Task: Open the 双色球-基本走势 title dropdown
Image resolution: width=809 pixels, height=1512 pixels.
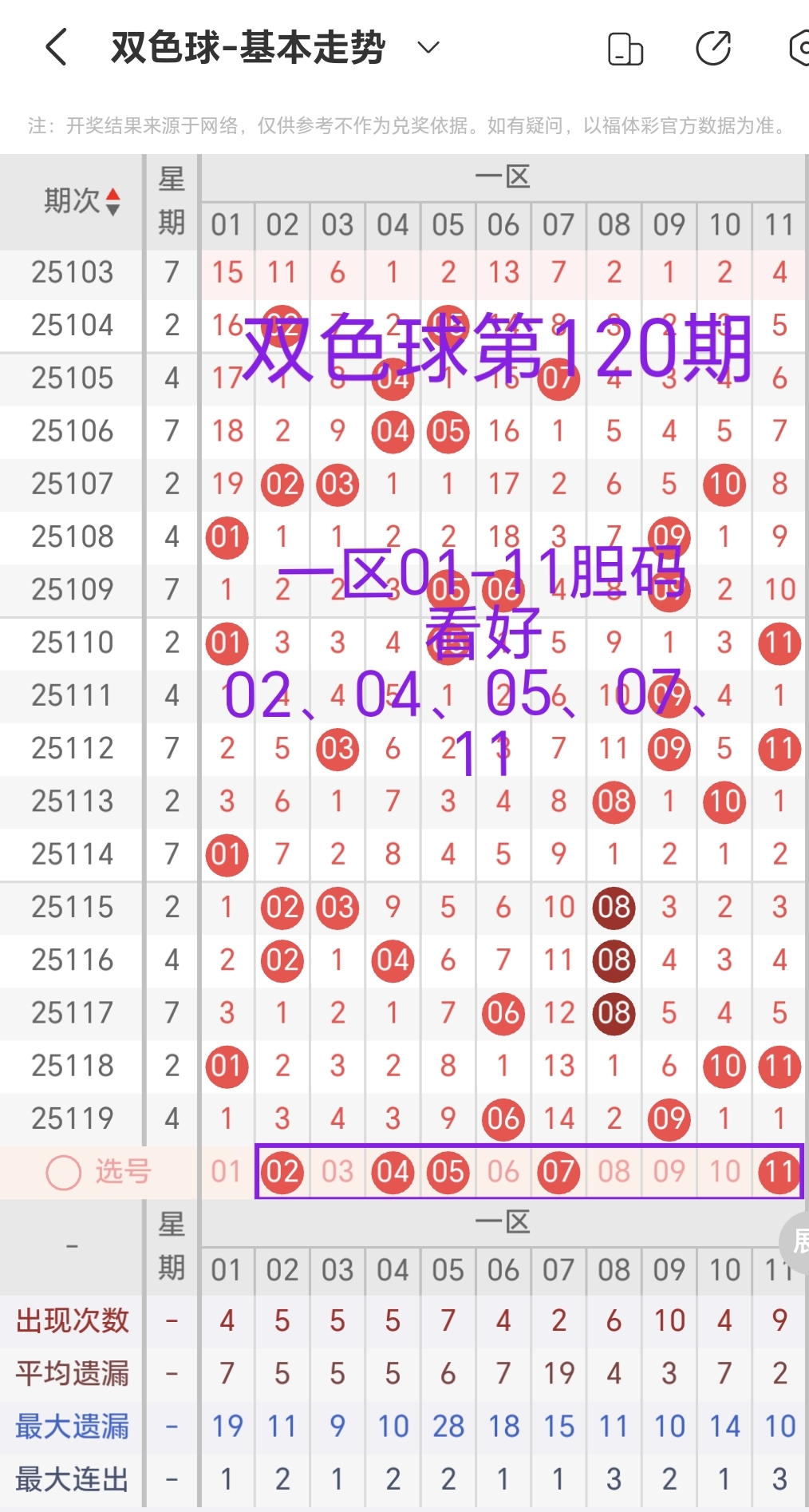Action: [428, 47]
